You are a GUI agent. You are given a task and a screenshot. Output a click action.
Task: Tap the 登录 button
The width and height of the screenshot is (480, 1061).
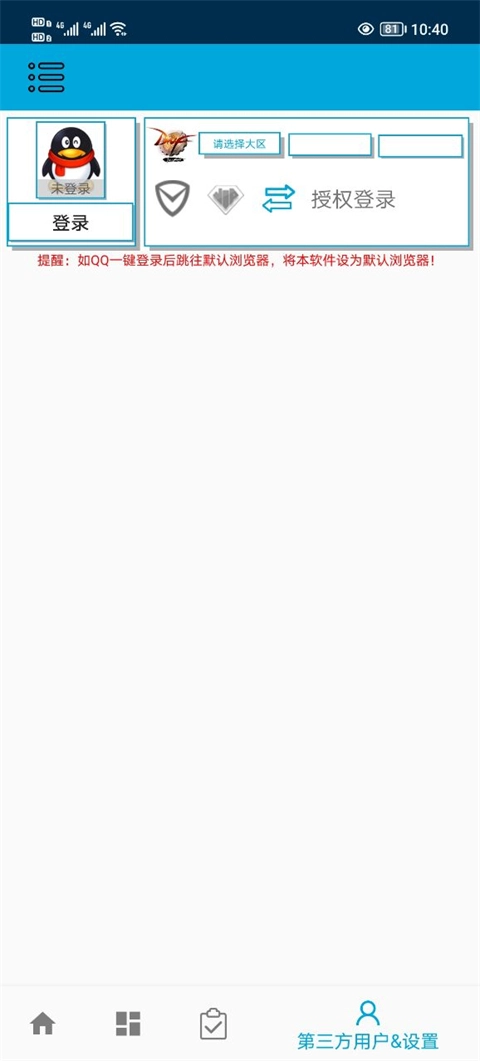point(70,223)
